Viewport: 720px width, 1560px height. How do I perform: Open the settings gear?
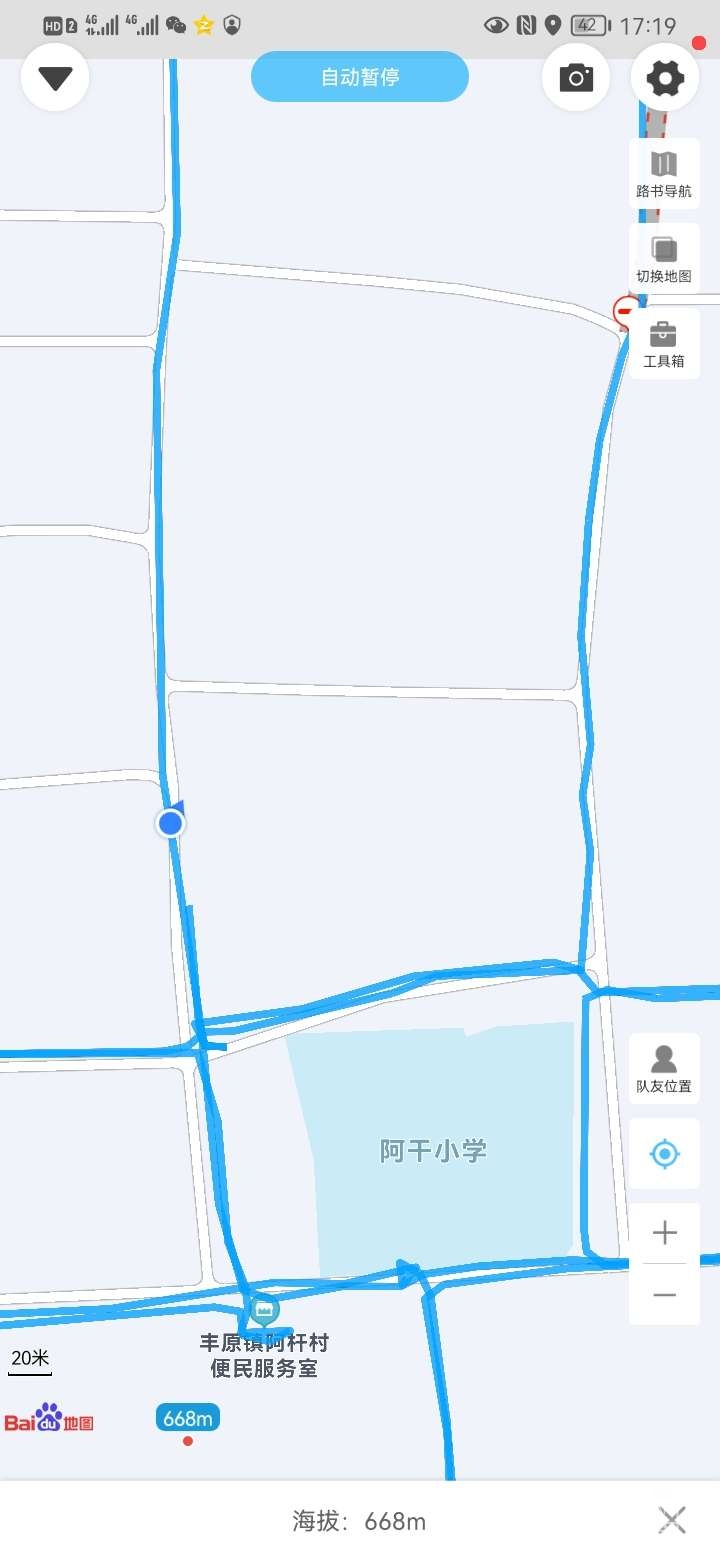click(665, 78)
